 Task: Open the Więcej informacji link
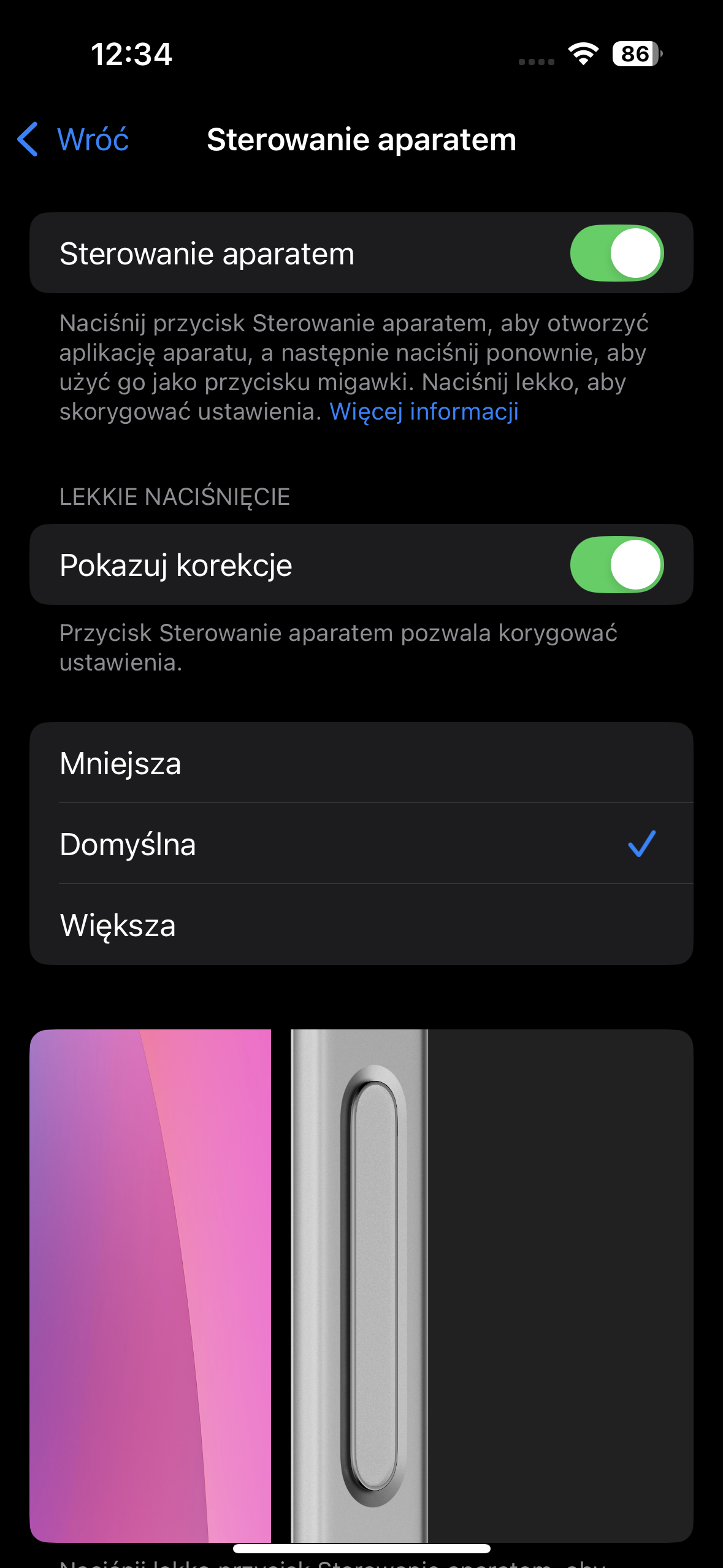pos(424,412)
